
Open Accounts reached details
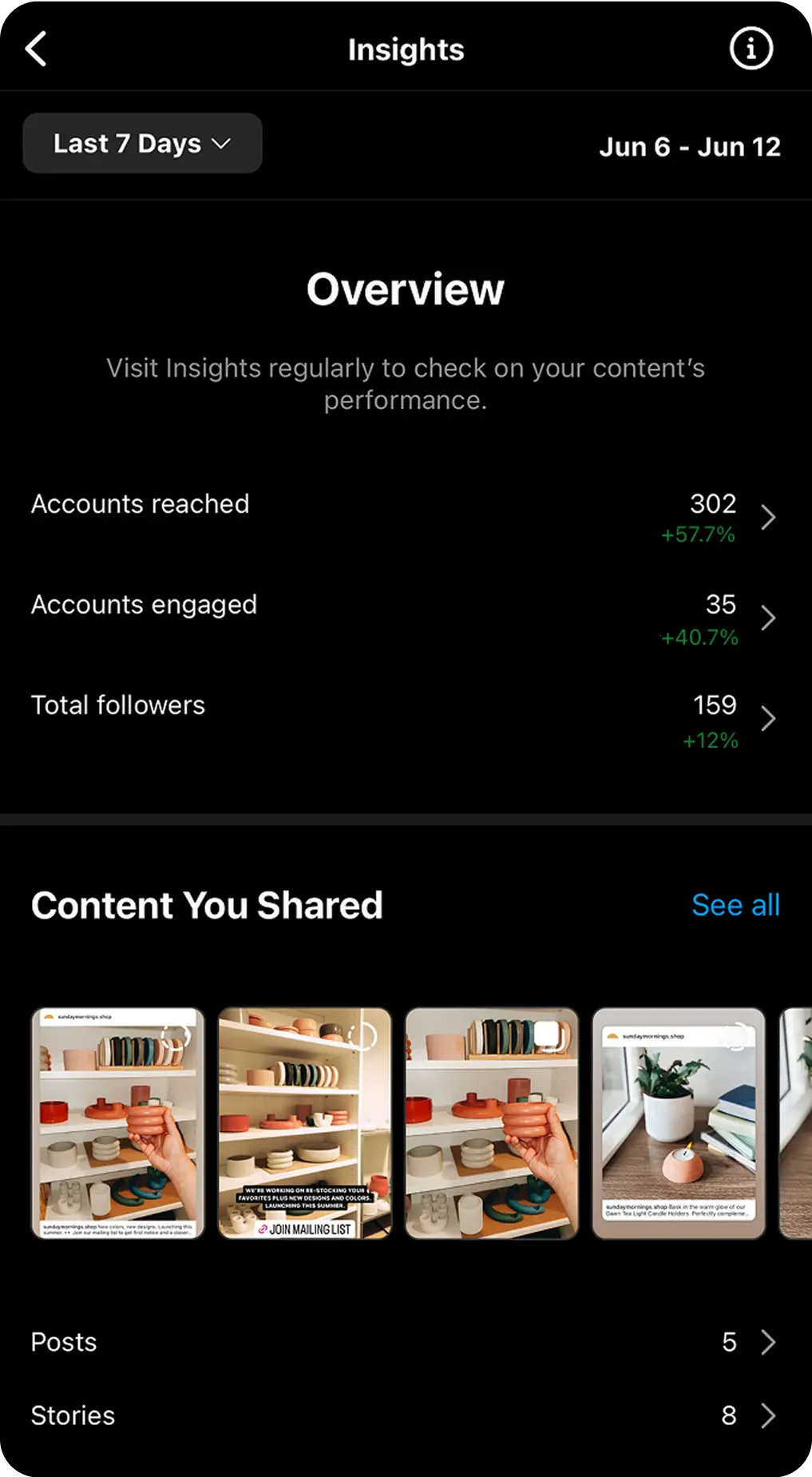(x=405, y=517)
